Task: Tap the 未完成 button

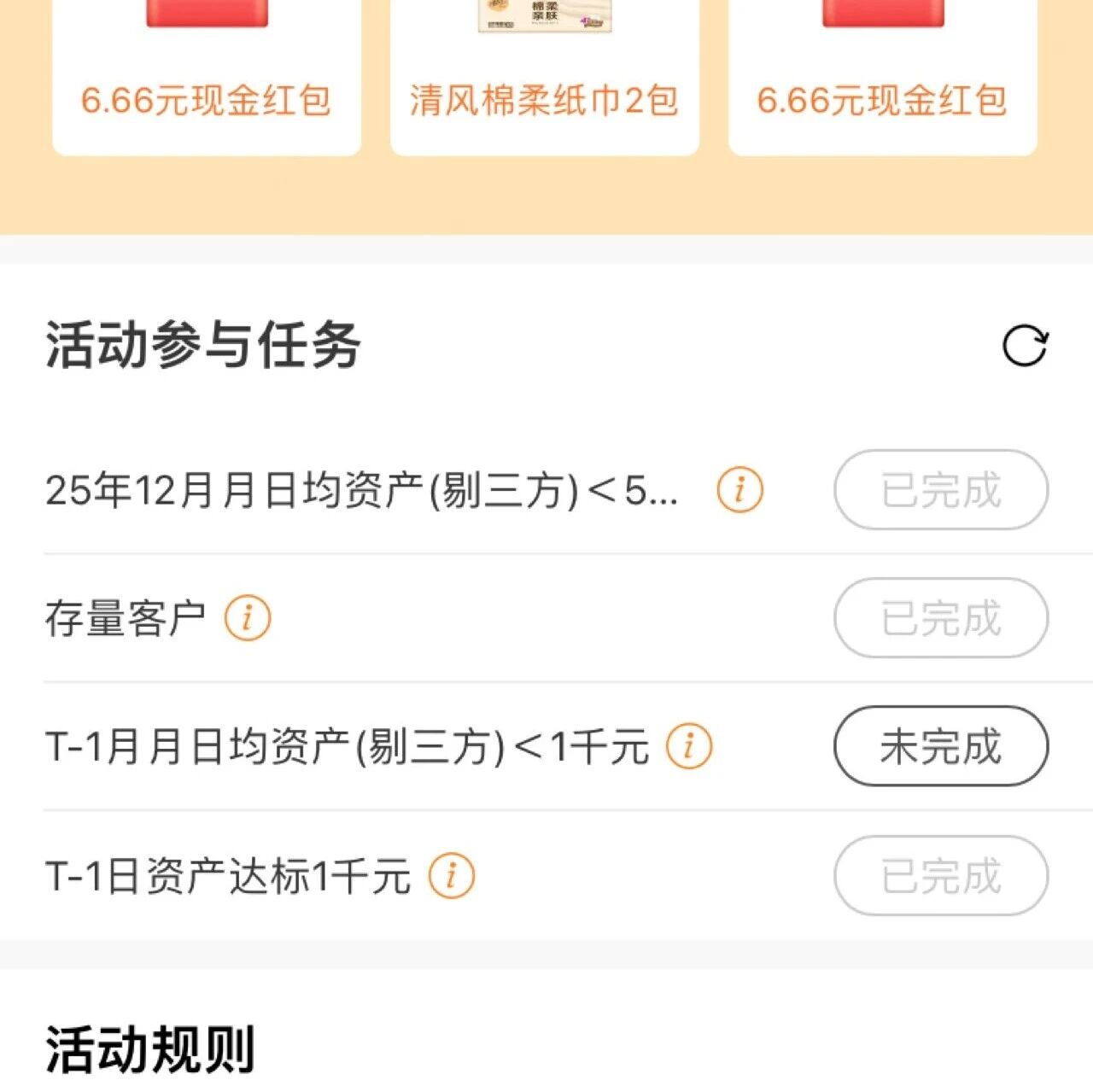Action: tap(941, 746)
